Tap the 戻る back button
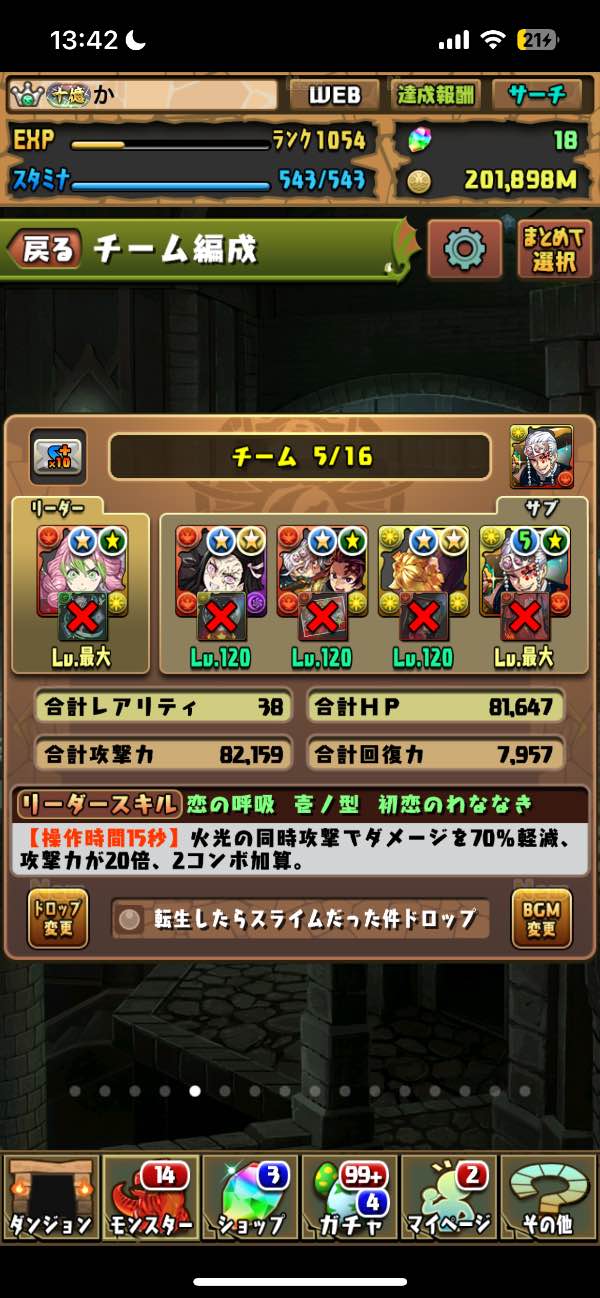The image size is (600, 1298). click(46, 250)
